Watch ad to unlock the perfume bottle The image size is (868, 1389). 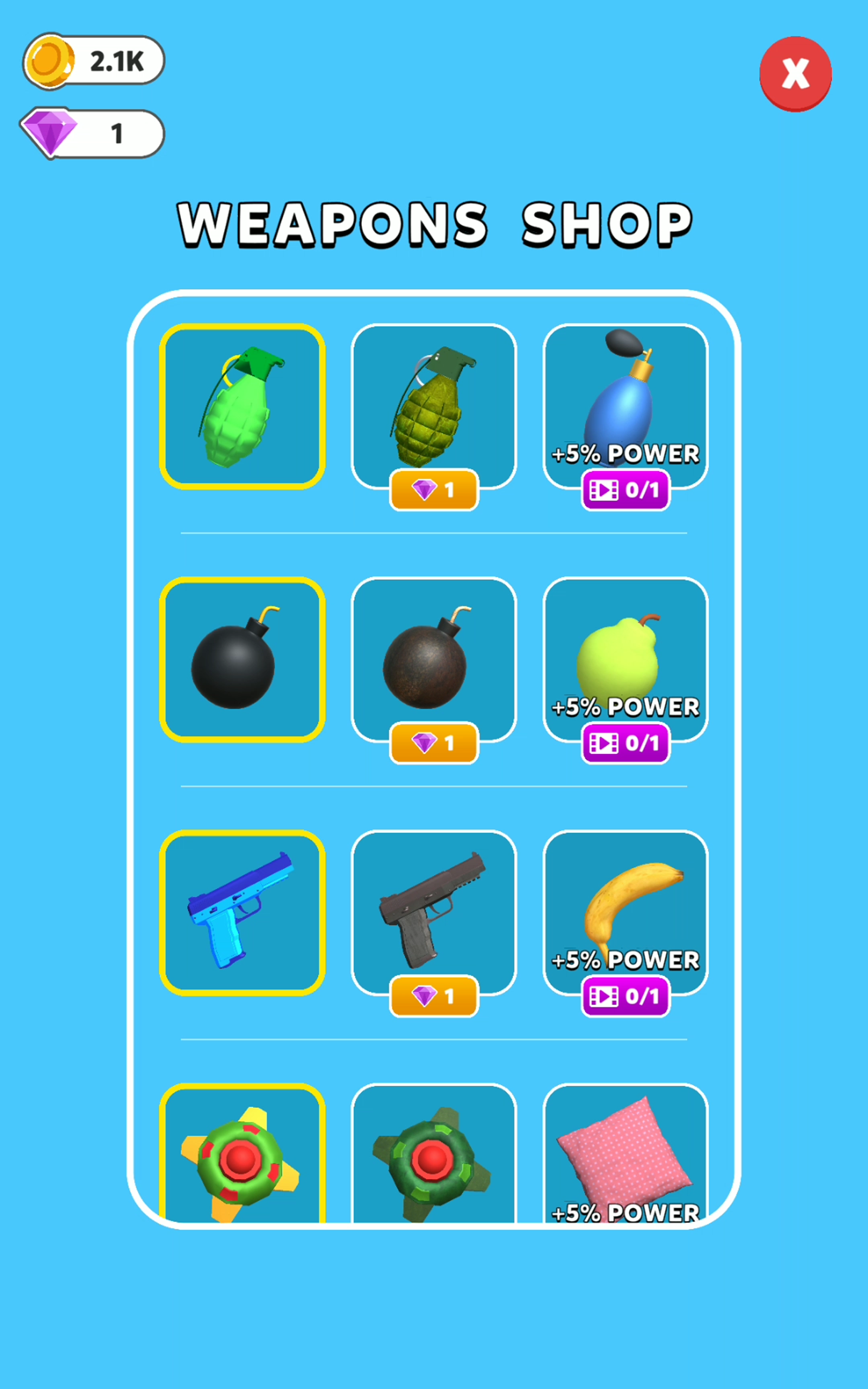[625, 489]
